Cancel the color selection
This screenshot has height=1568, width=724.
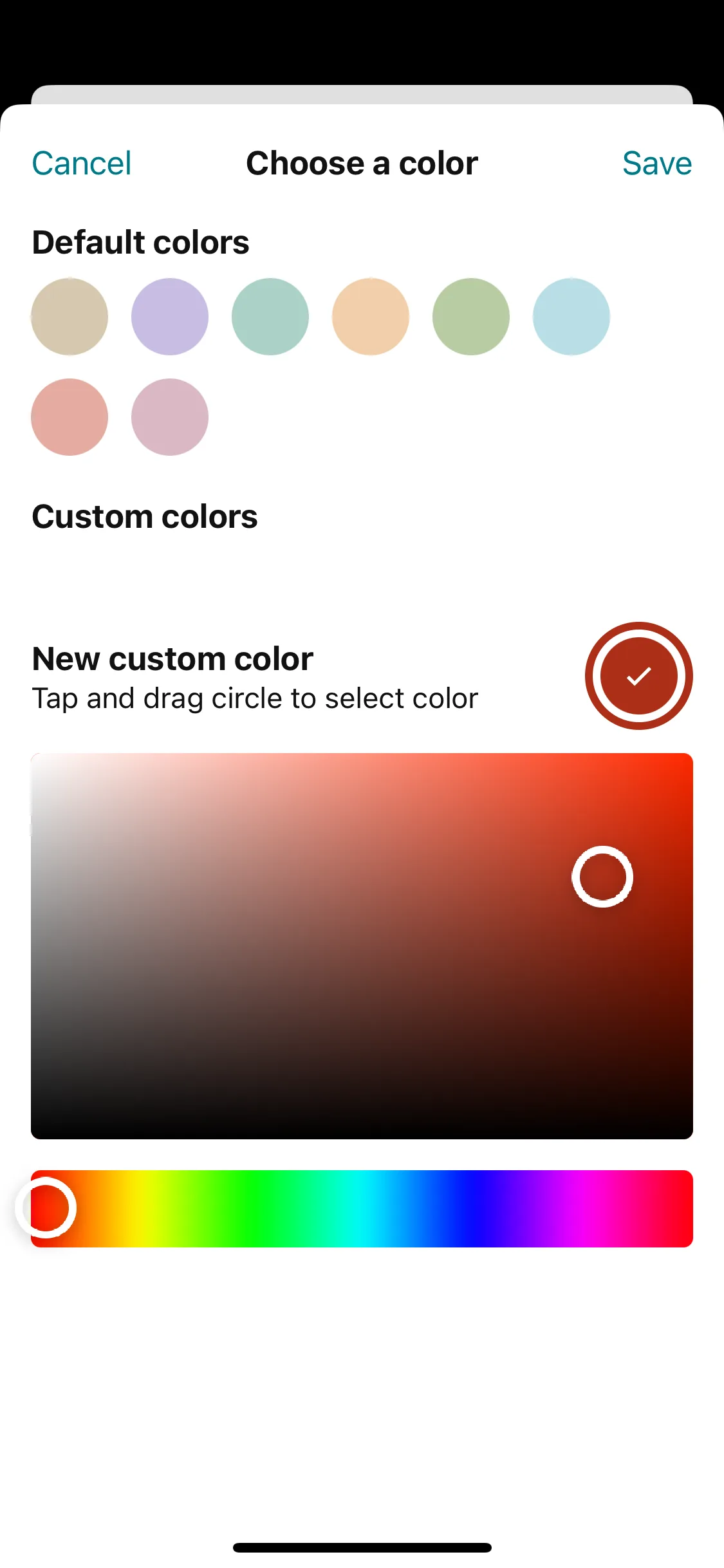(82, 163)
